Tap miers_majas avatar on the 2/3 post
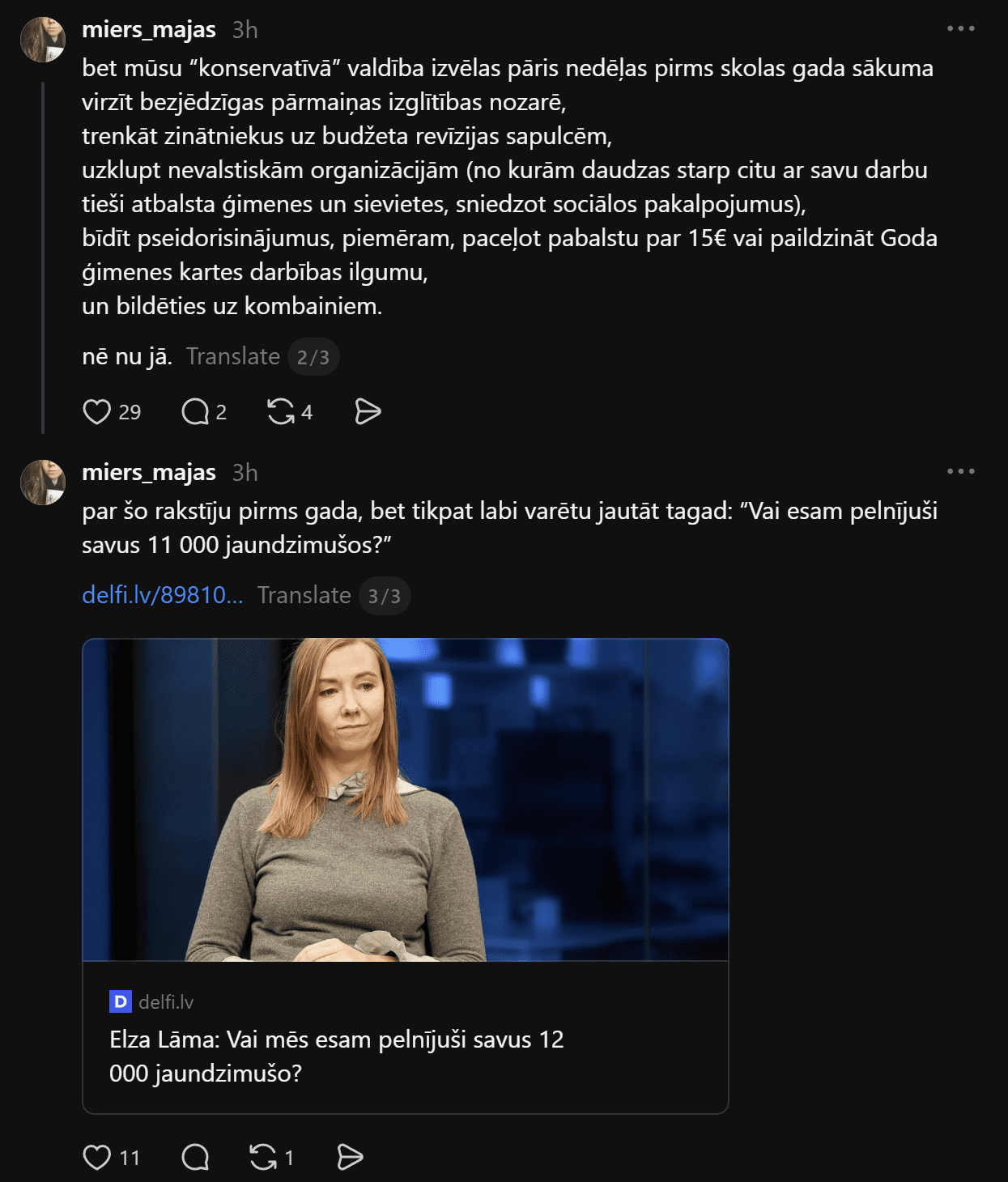This screenshot has width=1008, height=1182. click(x=43, y=40)
